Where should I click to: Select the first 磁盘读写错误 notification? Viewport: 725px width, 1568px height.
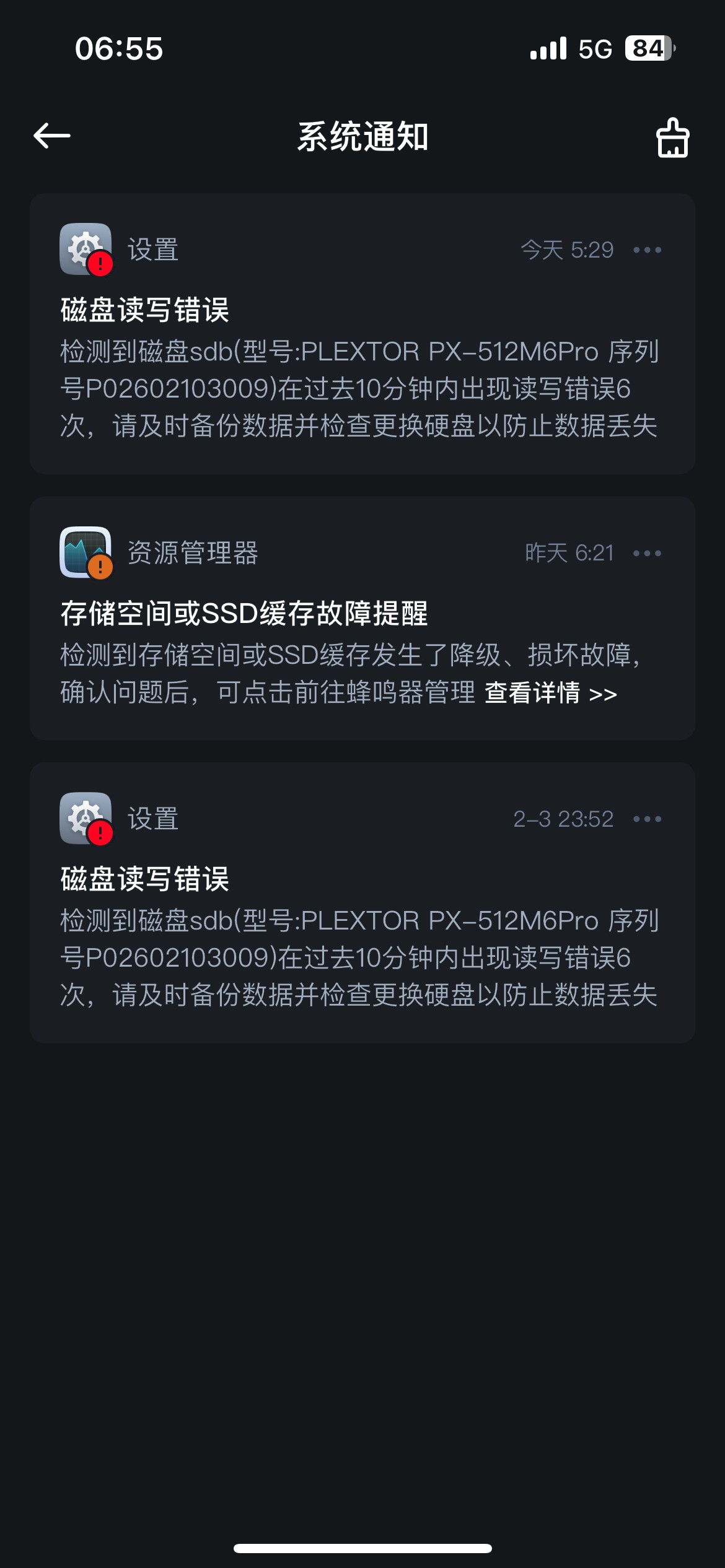pos(362,334)
